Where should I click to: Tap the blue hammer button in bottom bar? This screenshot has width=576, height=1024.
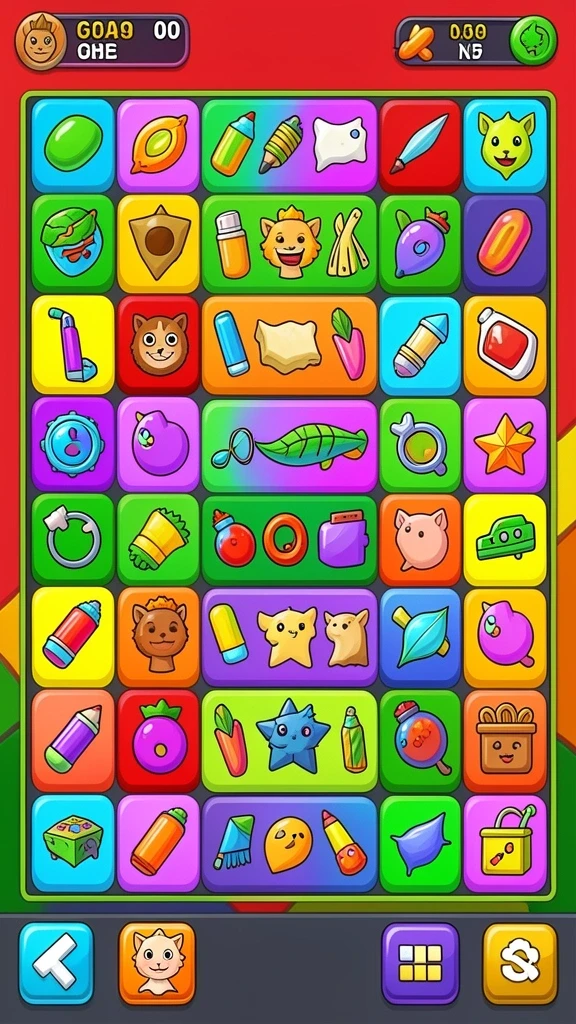pos(56,963)
